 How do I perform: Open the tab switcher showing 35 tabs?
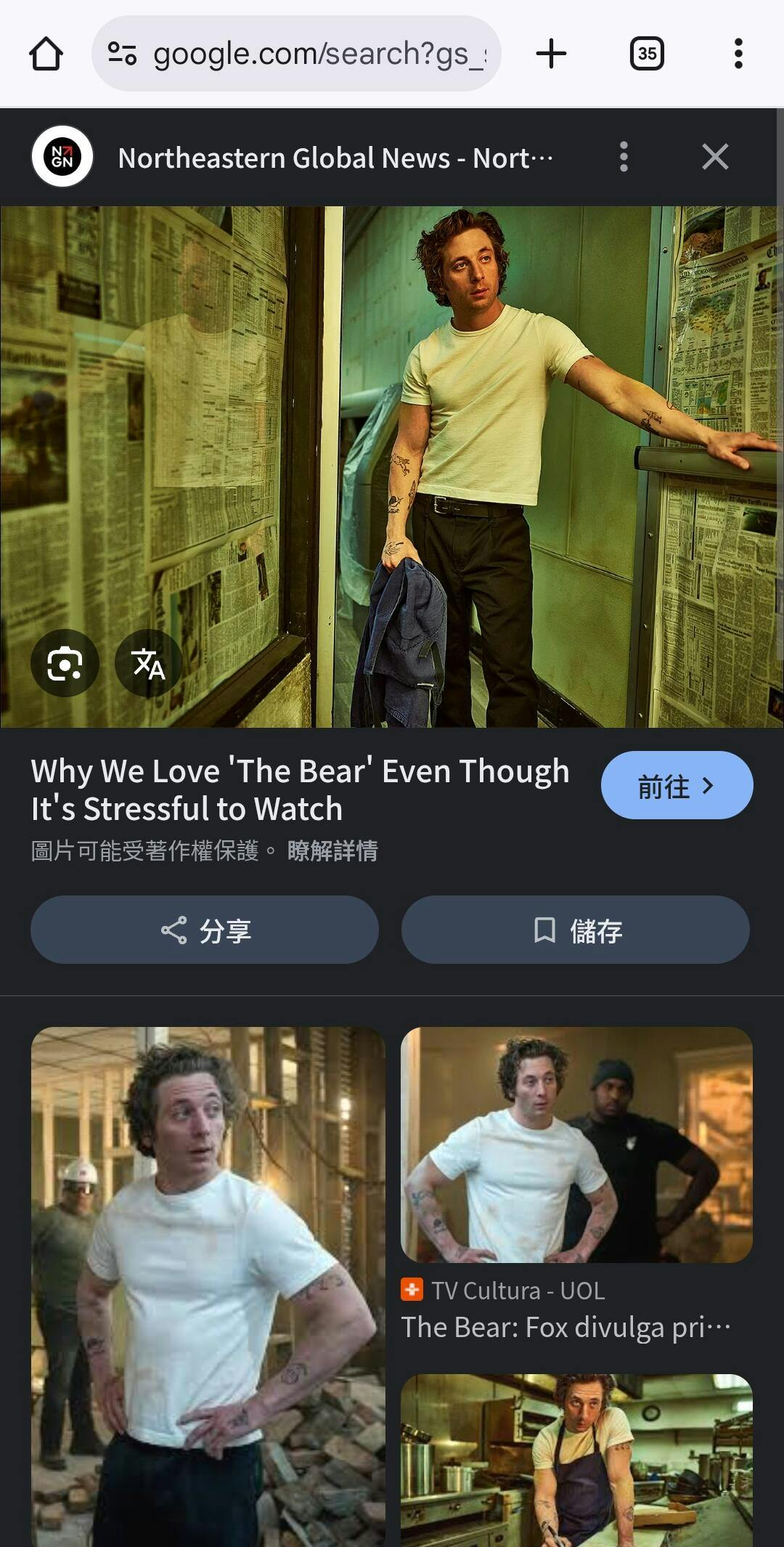coord(646,54)
